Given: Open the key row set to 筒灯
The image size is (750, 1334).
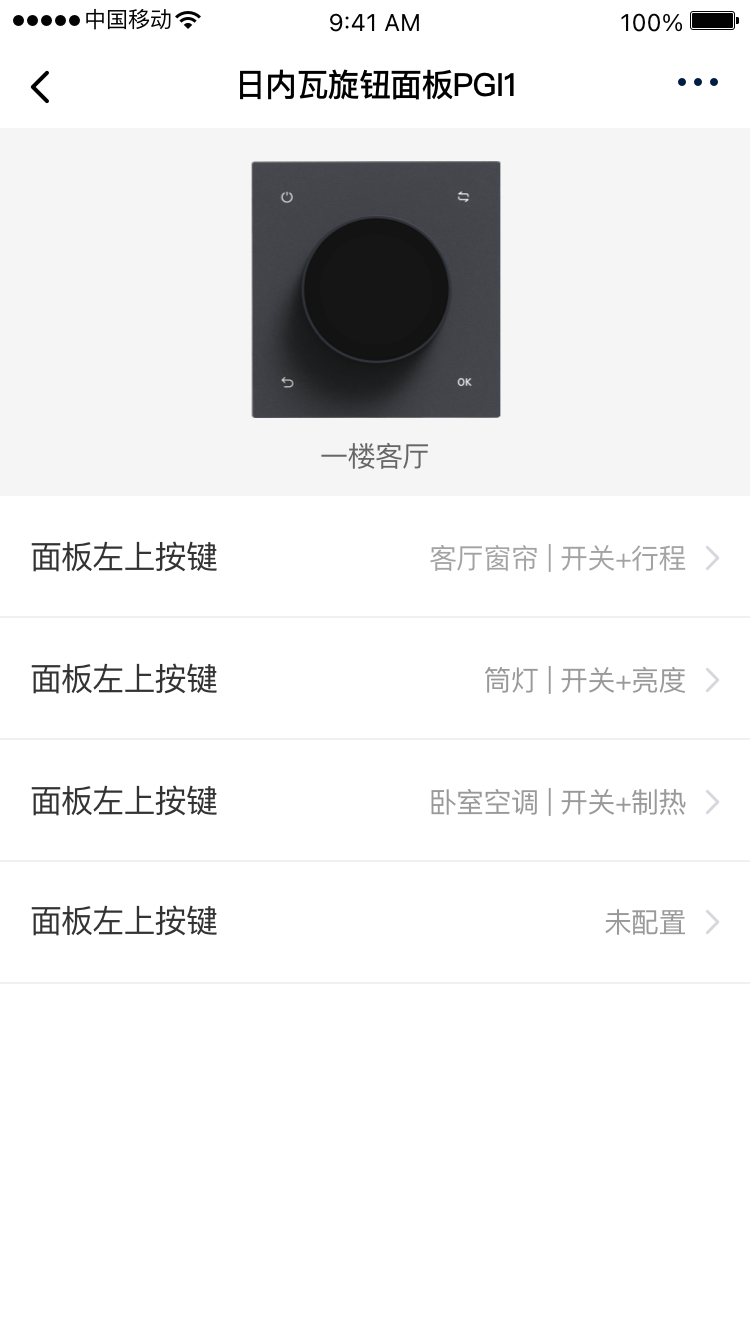Looking at the screenshot, I should tap(375, 680).
